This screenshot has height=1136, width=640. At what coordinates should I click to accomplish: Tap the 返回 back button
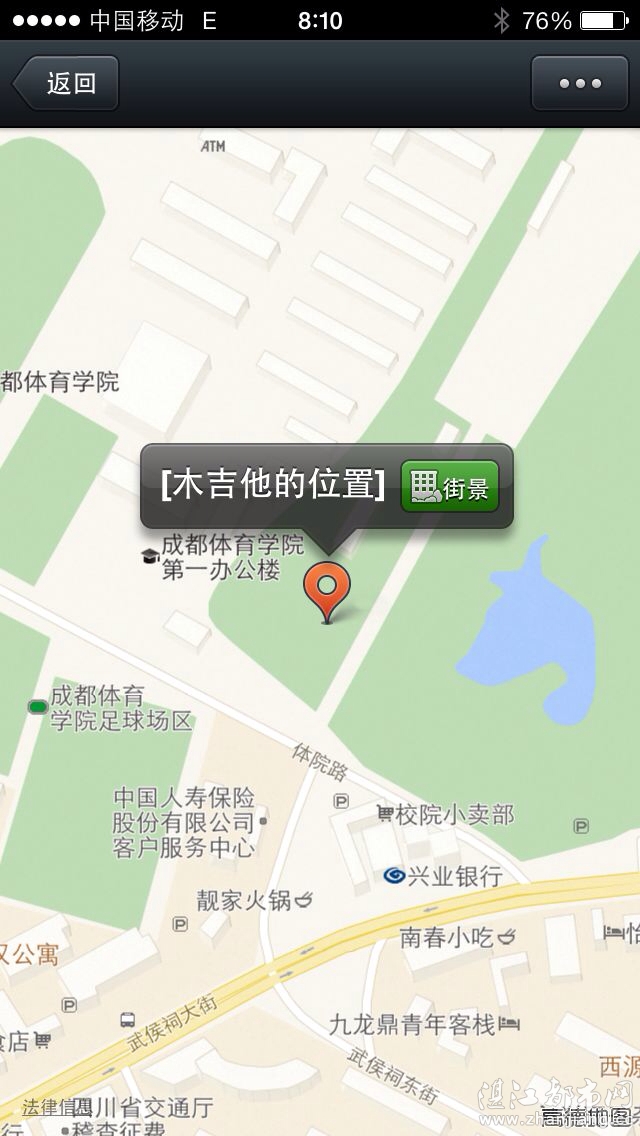(x=66, y=83)
